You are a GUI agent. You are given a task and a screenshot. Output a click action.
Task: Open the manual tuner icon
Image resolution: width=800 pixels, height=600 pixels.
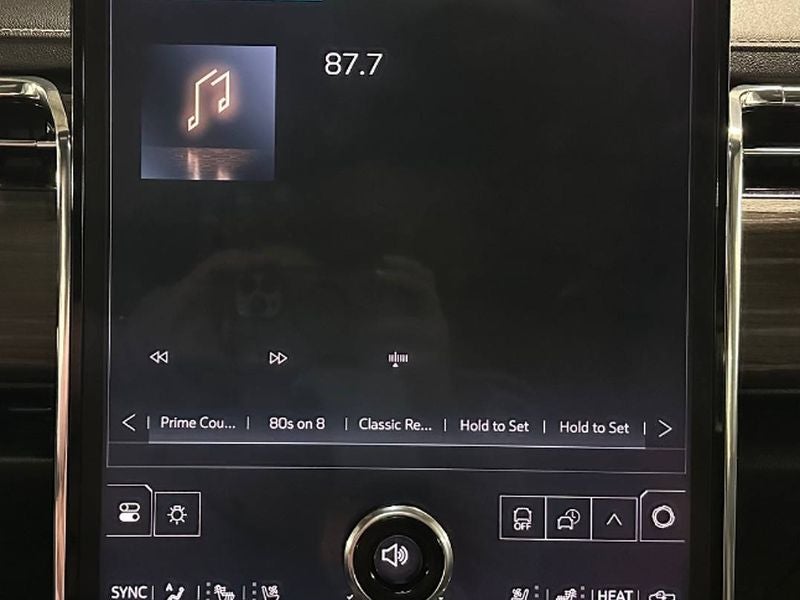pos(398,359)
